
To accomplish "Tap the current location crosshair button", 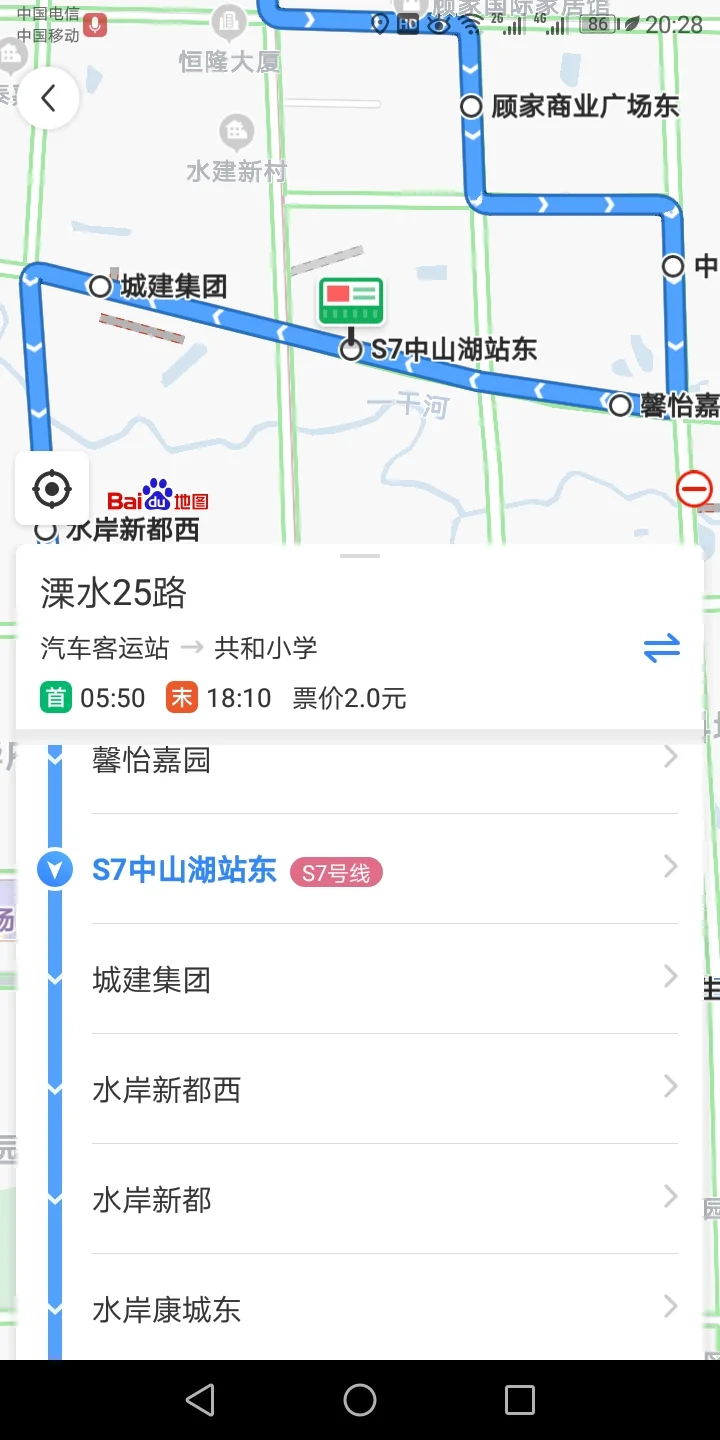I will coord(51,488).
